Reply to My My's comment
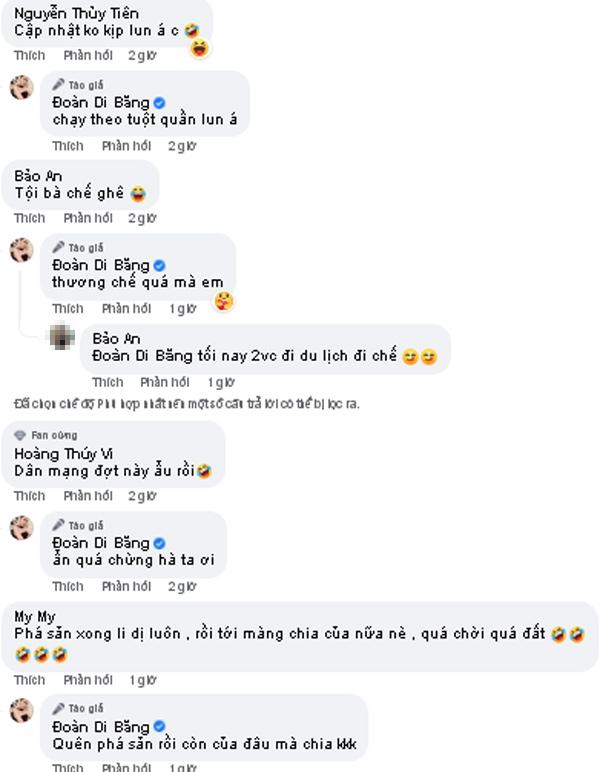Viewport: 600px width, 772px height. click(x=87, y=680)
